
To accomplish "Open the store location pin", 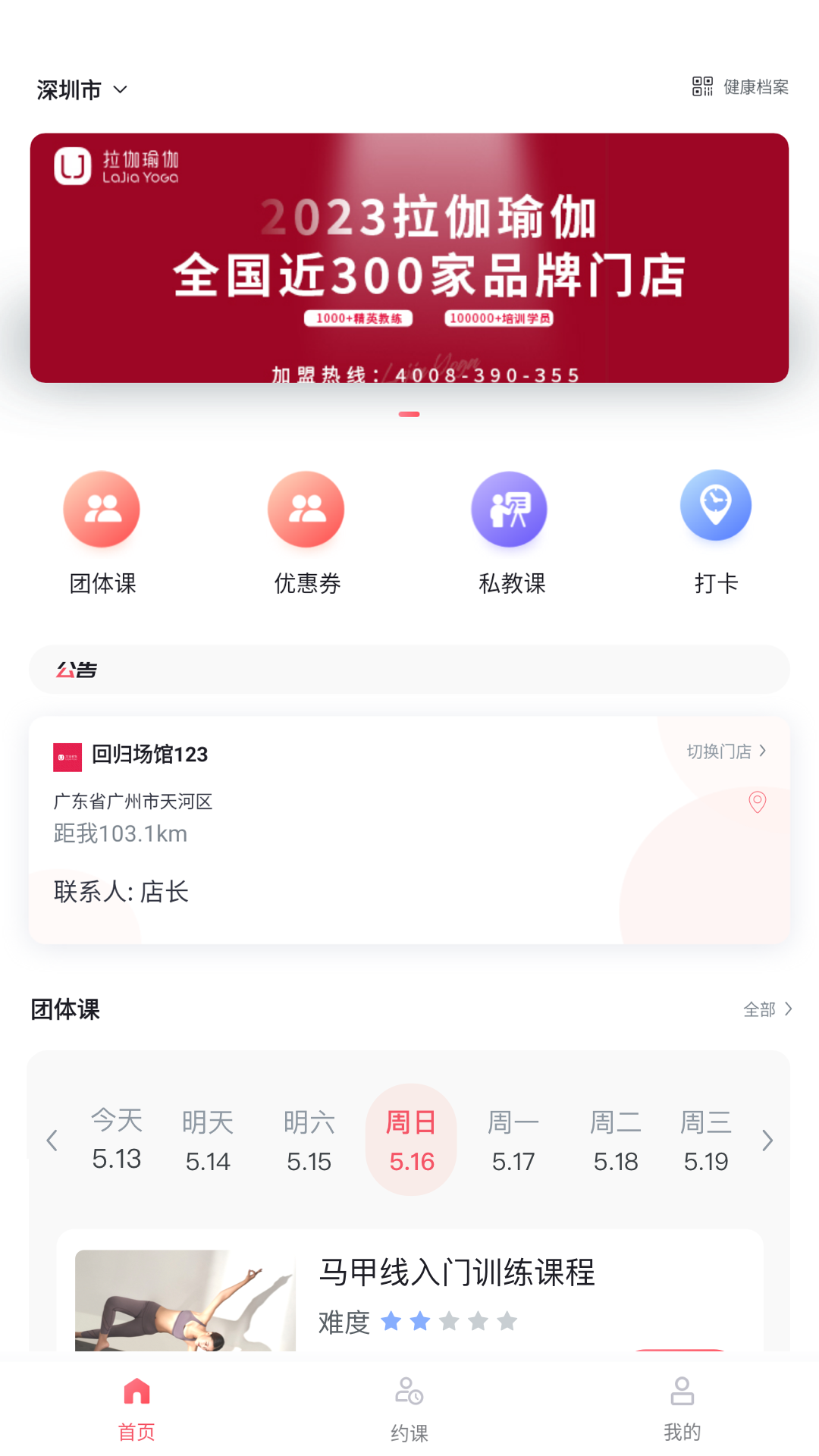I will tap(757, 802).
